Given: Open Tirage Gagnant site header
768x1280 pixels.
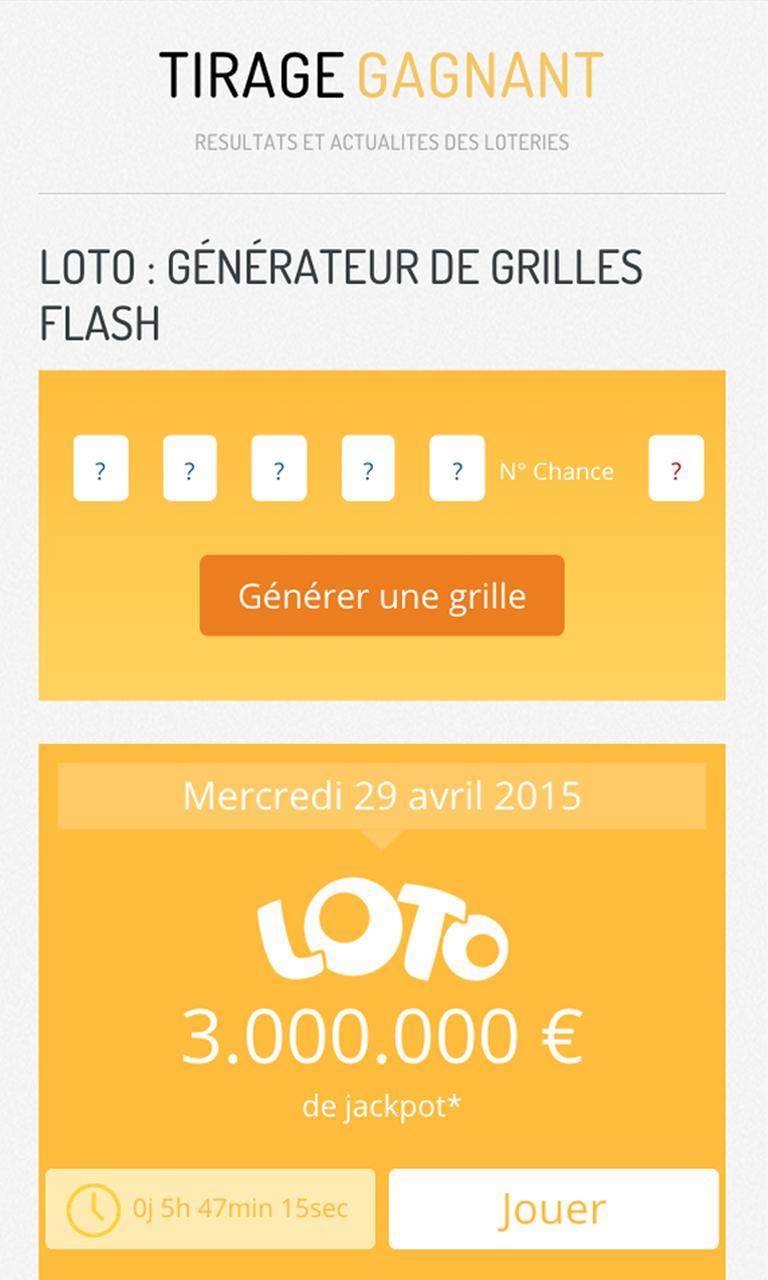Looking at the screenshot, I should (x=382, y=76).
